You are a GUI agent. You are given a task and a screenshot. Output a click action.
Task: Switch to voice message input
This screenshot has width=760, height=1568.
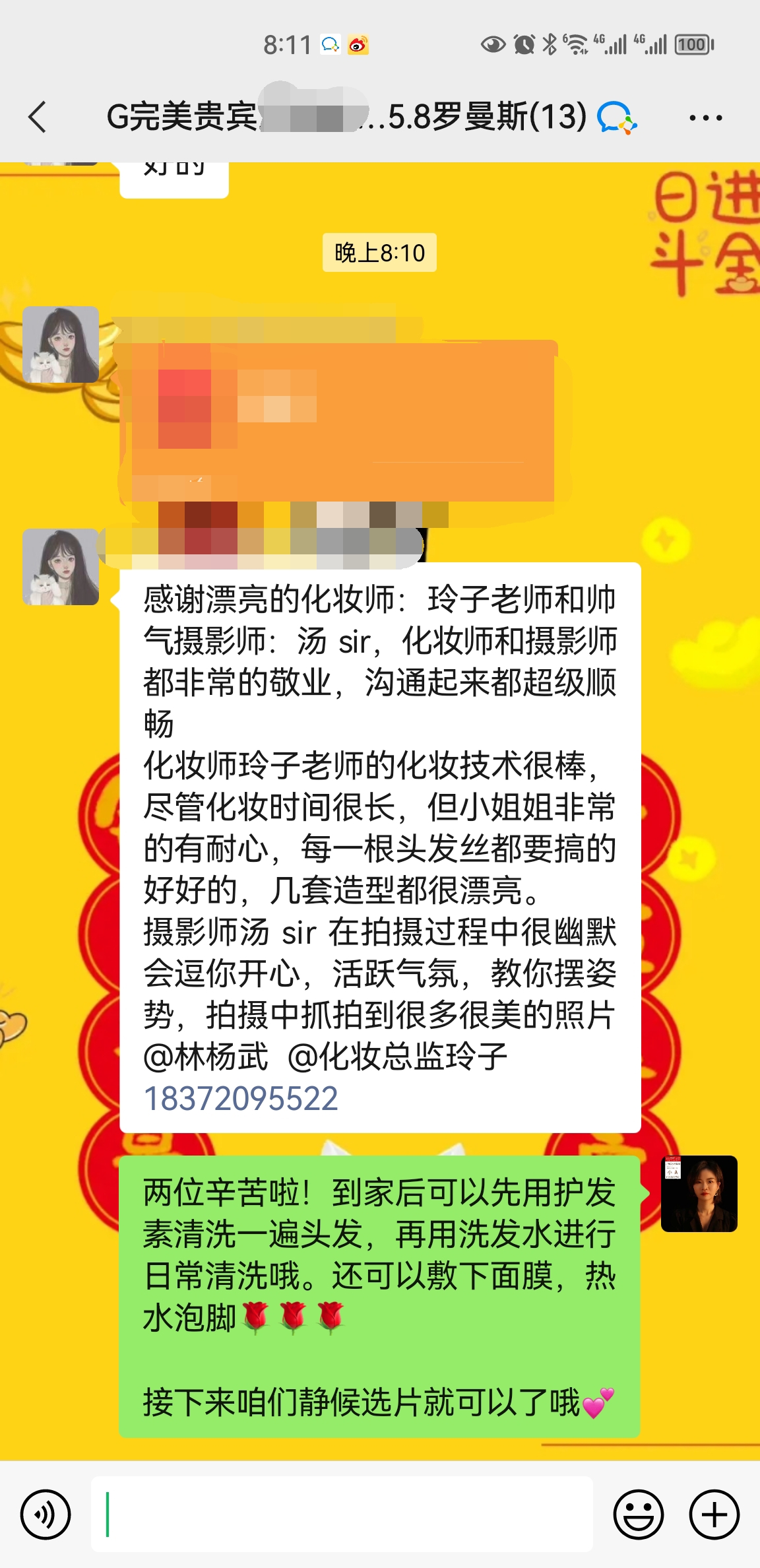pyautogui.click(x=46, y=1514)
